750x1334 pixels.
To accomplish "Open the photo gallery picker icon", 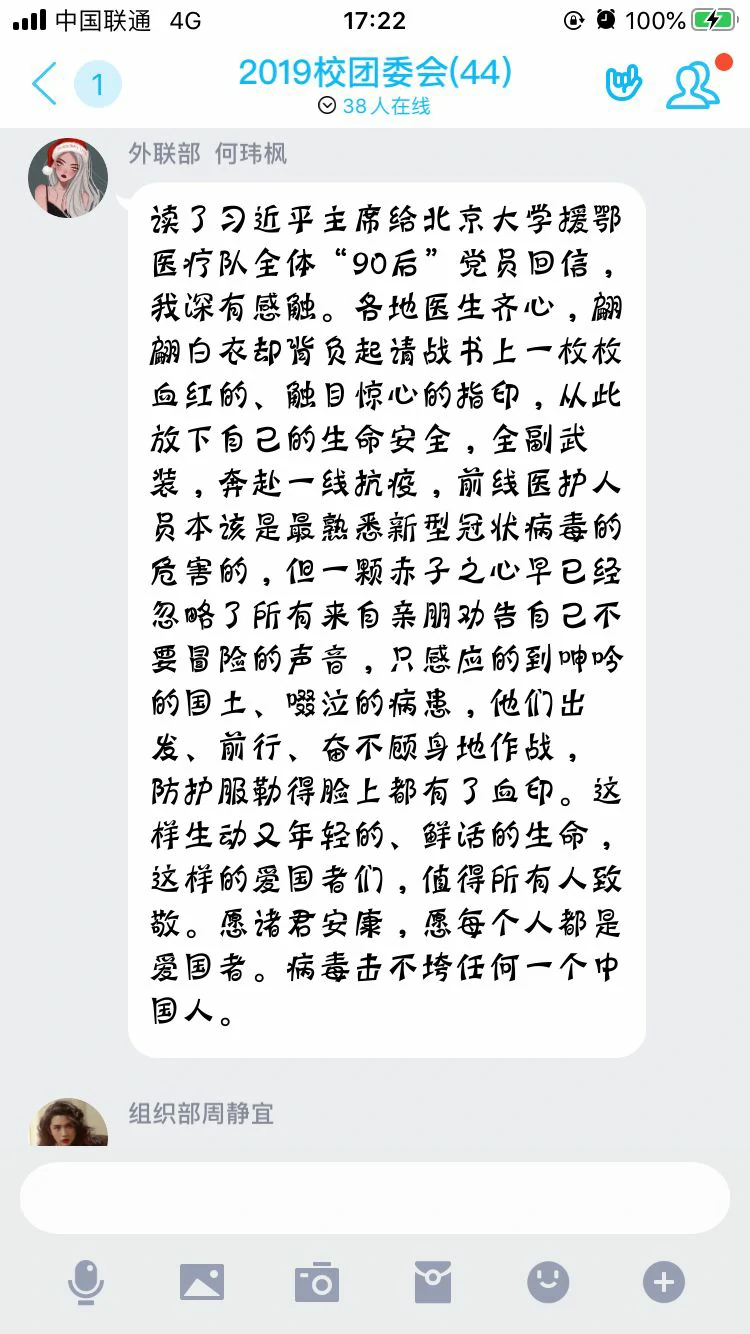I will [x=202, y=1282].
